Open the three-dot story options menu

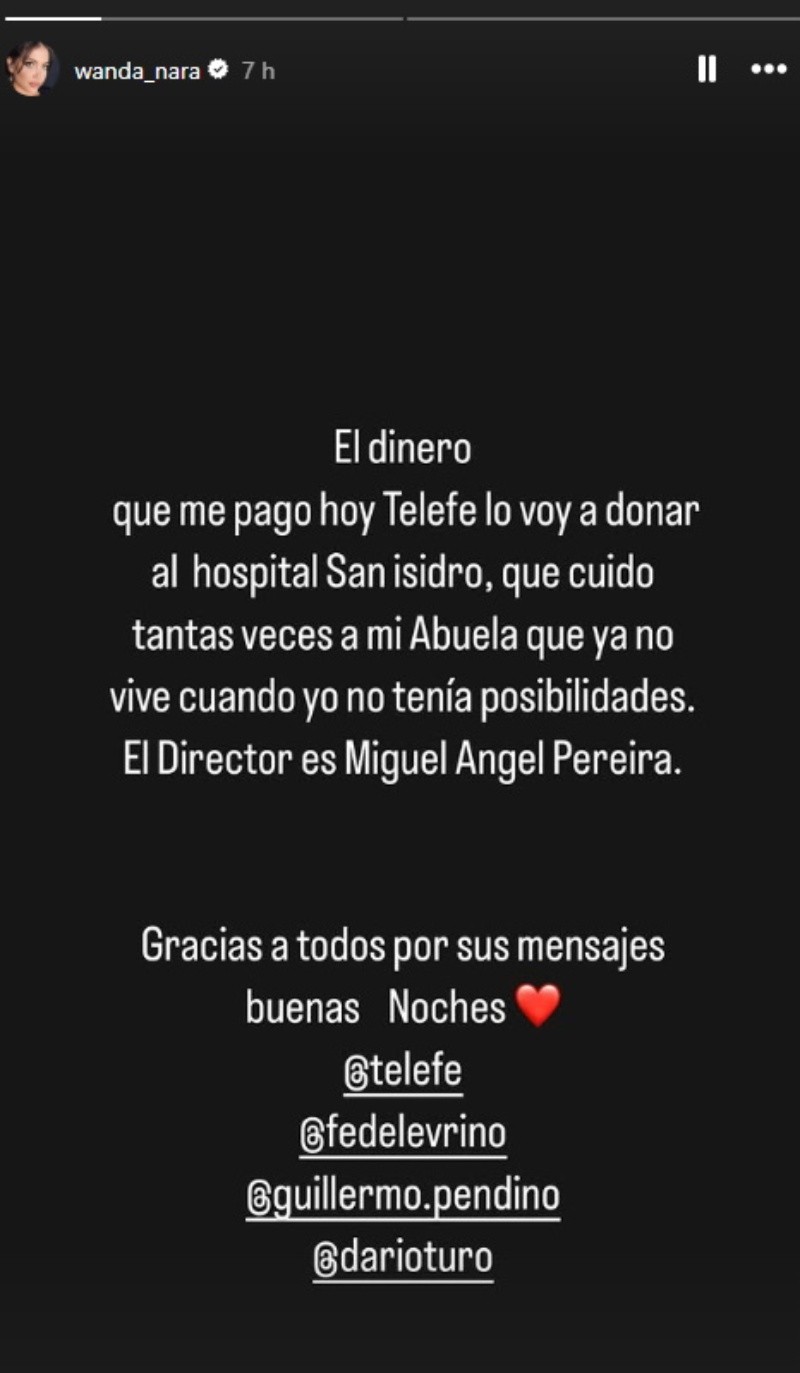pos(768,70)
